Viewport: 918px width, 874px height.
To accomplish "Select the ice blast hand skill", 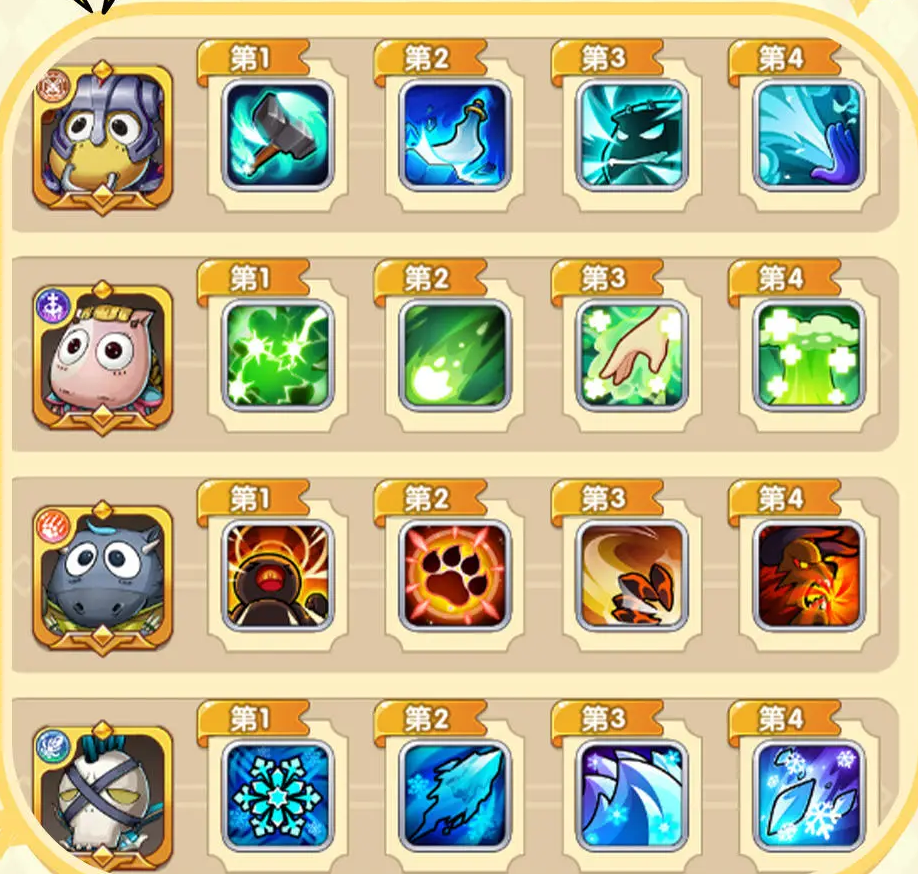I will (x=808, y=136).
